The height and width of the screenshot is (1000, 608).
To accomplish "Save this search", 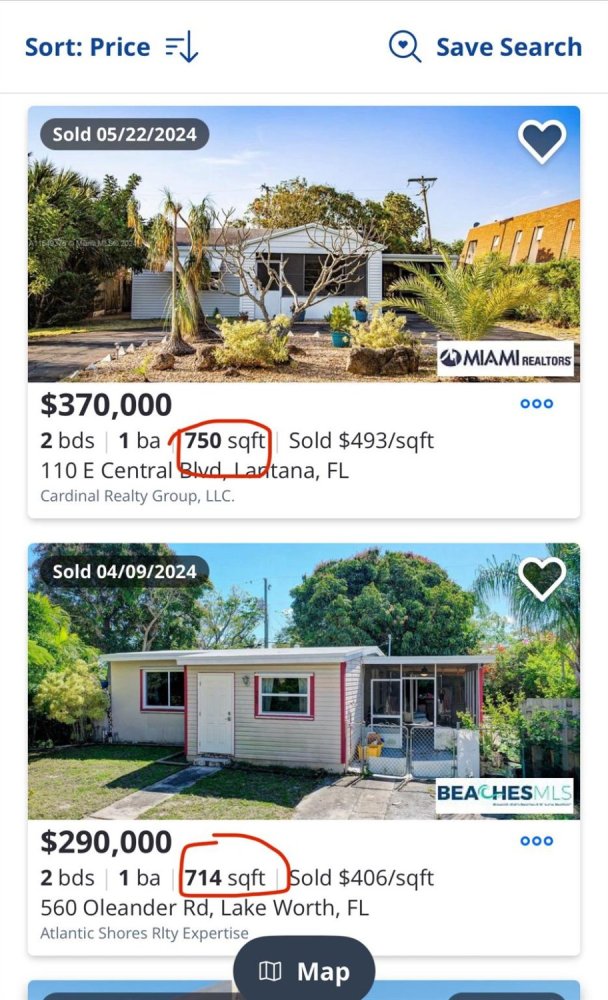I will click(486, 47).
